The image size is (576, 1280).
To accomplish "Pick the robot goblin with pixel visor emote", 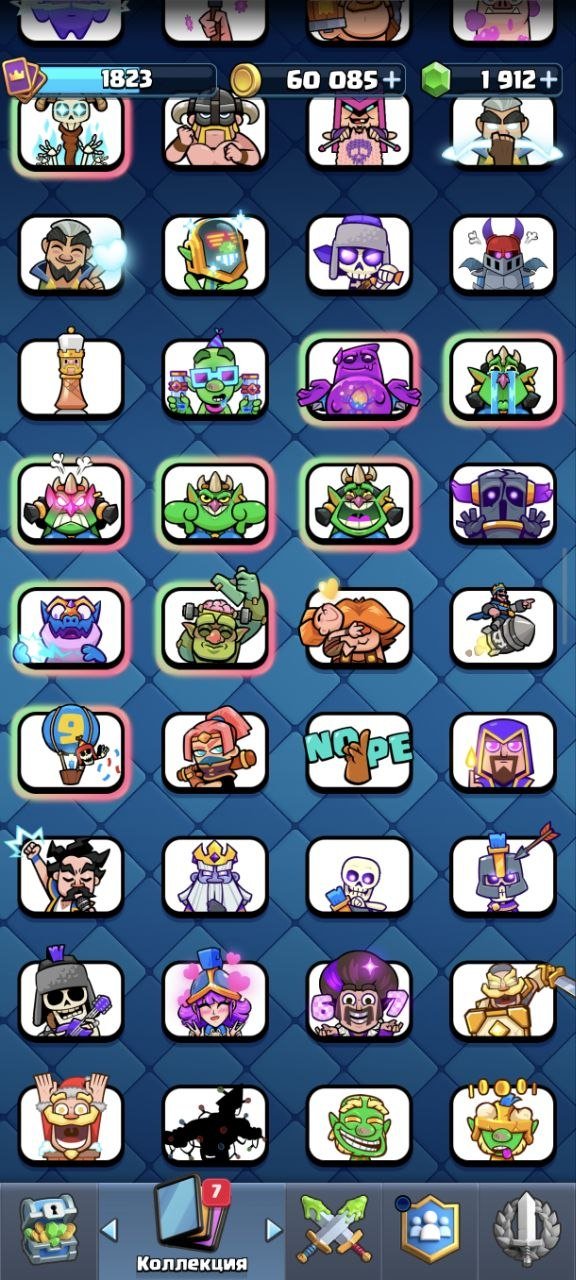I will (x=215, y=254).
